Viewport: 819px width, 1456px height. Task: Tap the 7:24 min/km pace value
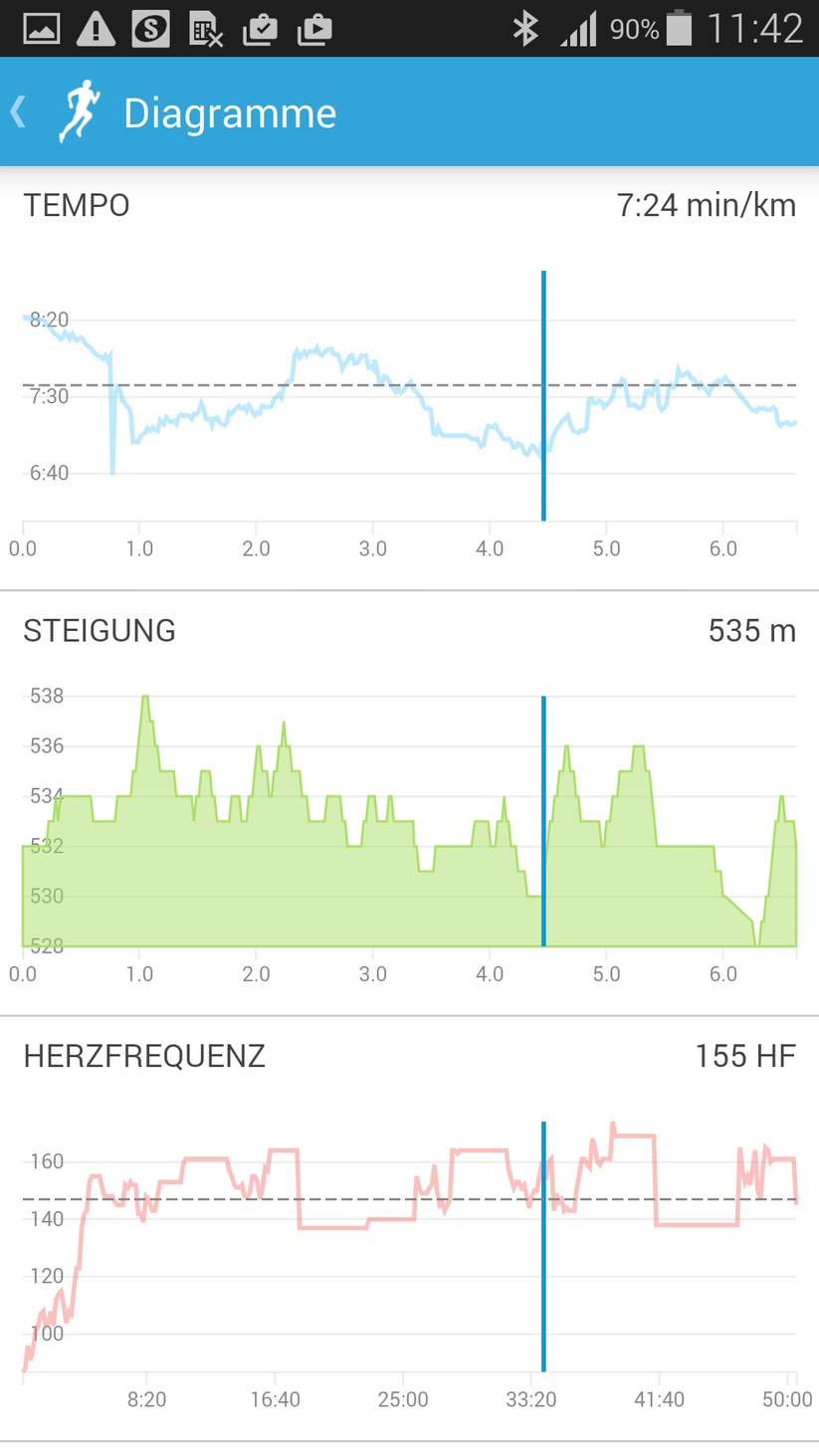(707, 205)
